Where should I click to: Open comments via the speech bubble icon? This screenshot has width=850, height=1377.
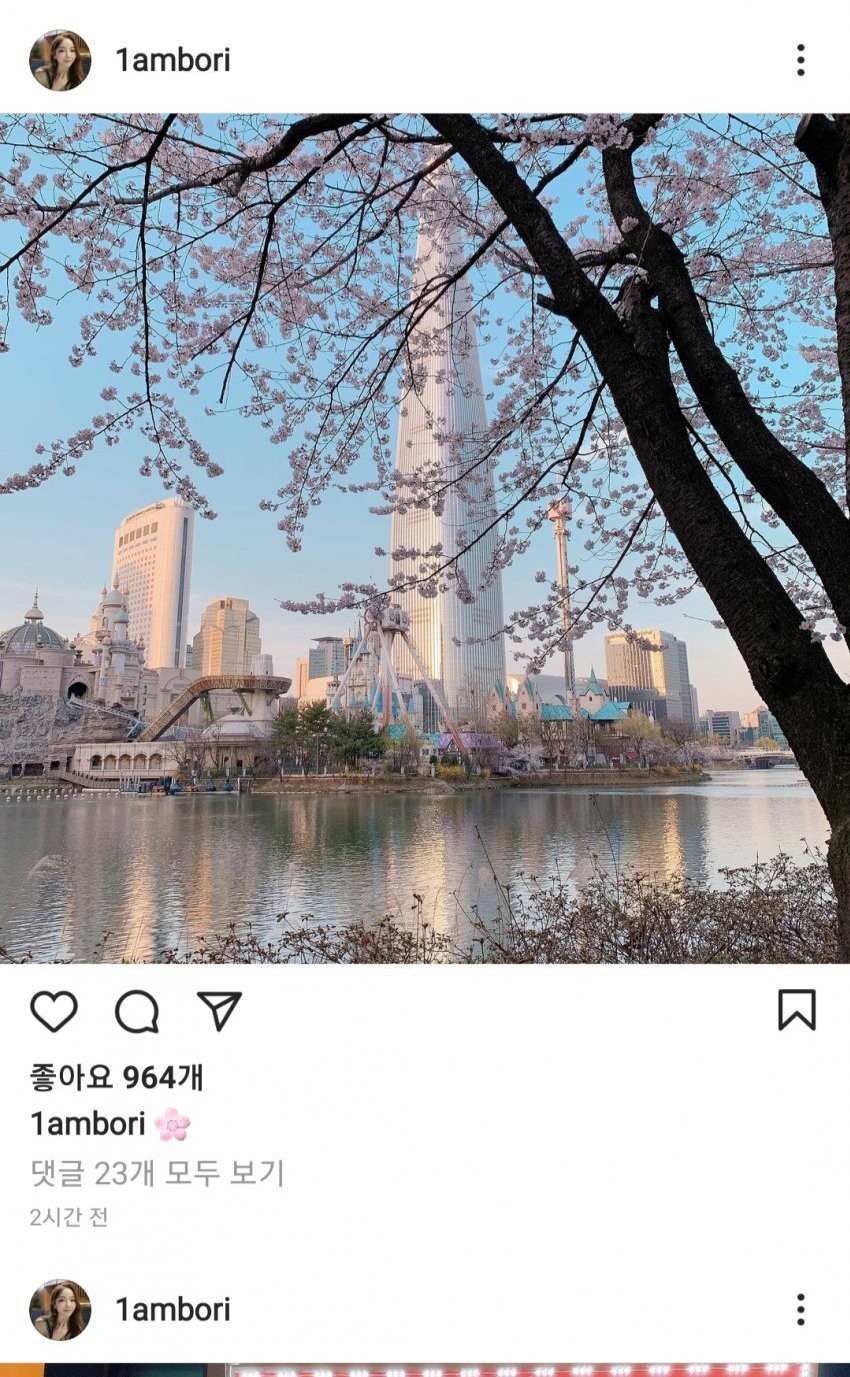point(137,1011)
